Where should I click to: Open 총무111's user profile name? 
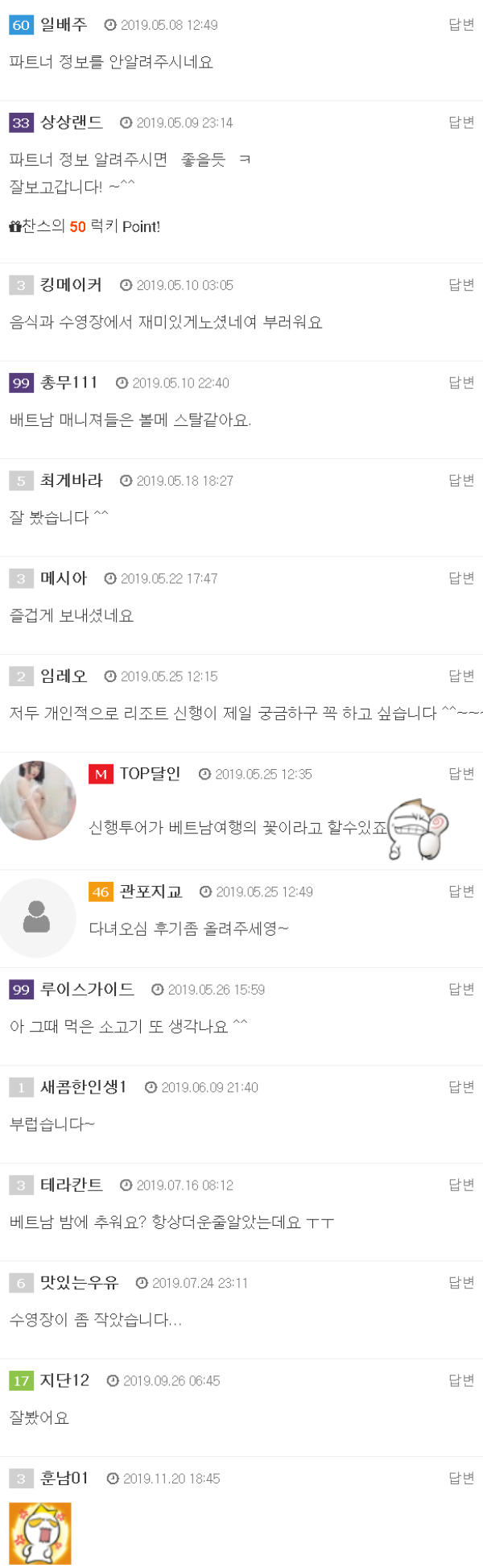69,383
